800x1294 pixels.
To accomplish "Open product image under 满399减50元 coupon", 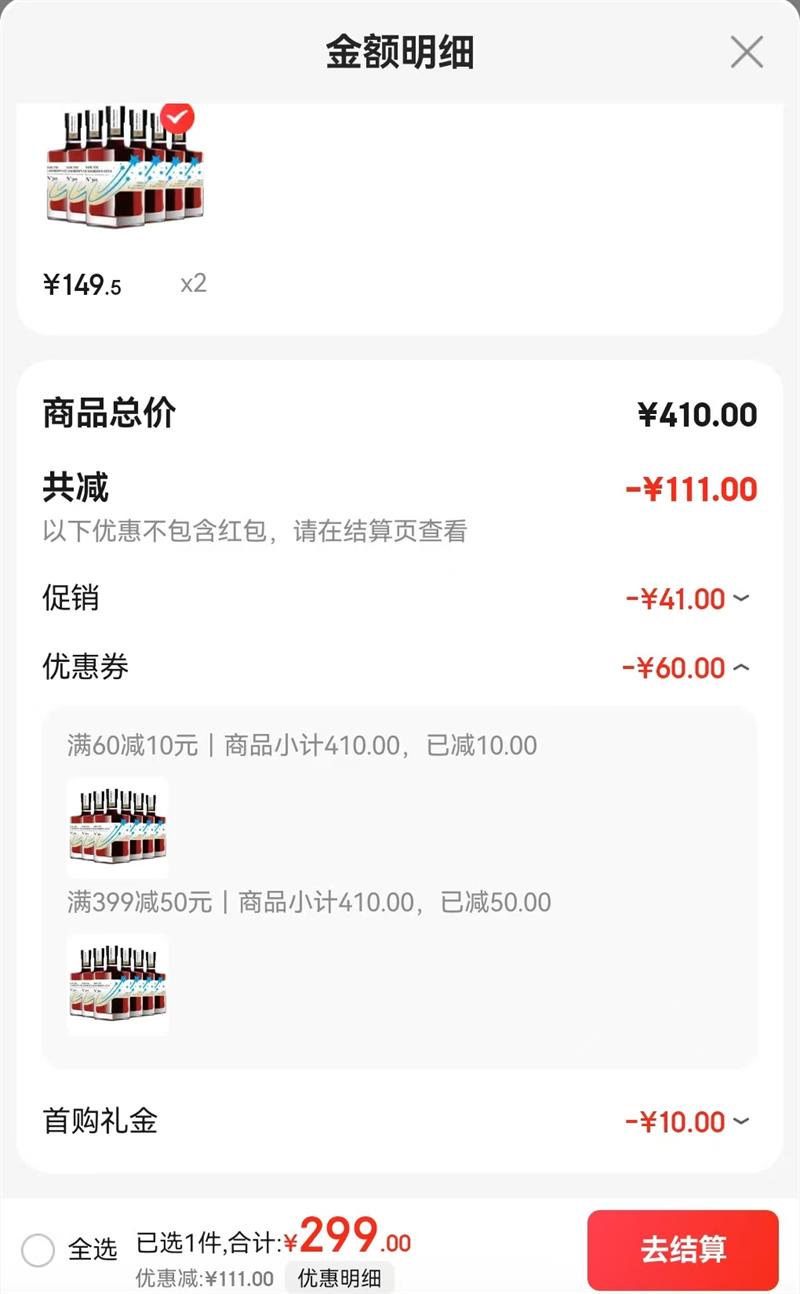I will (117, 984).
